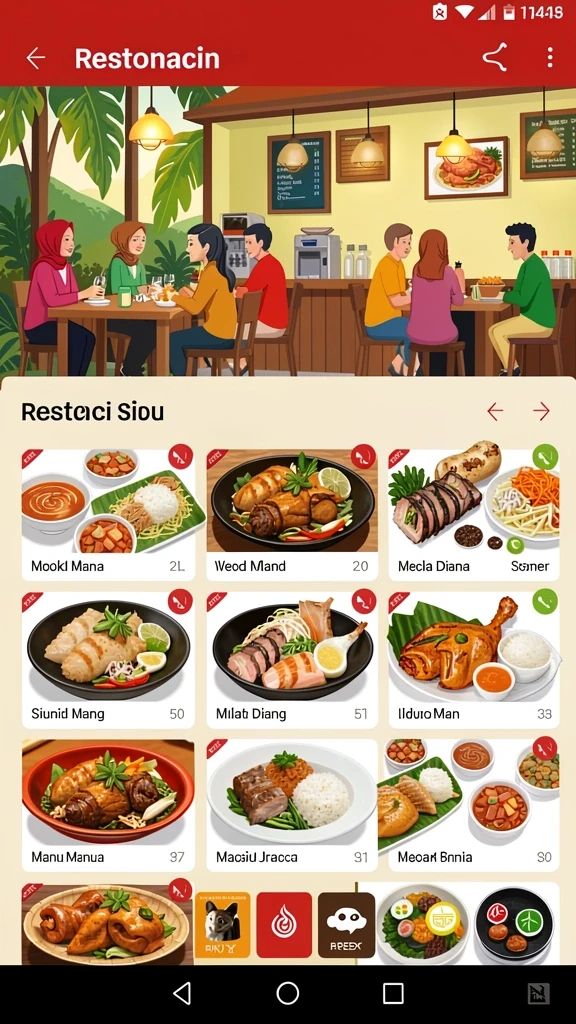Open the overflow menu
576x1024 pixels.
(550, 58)
